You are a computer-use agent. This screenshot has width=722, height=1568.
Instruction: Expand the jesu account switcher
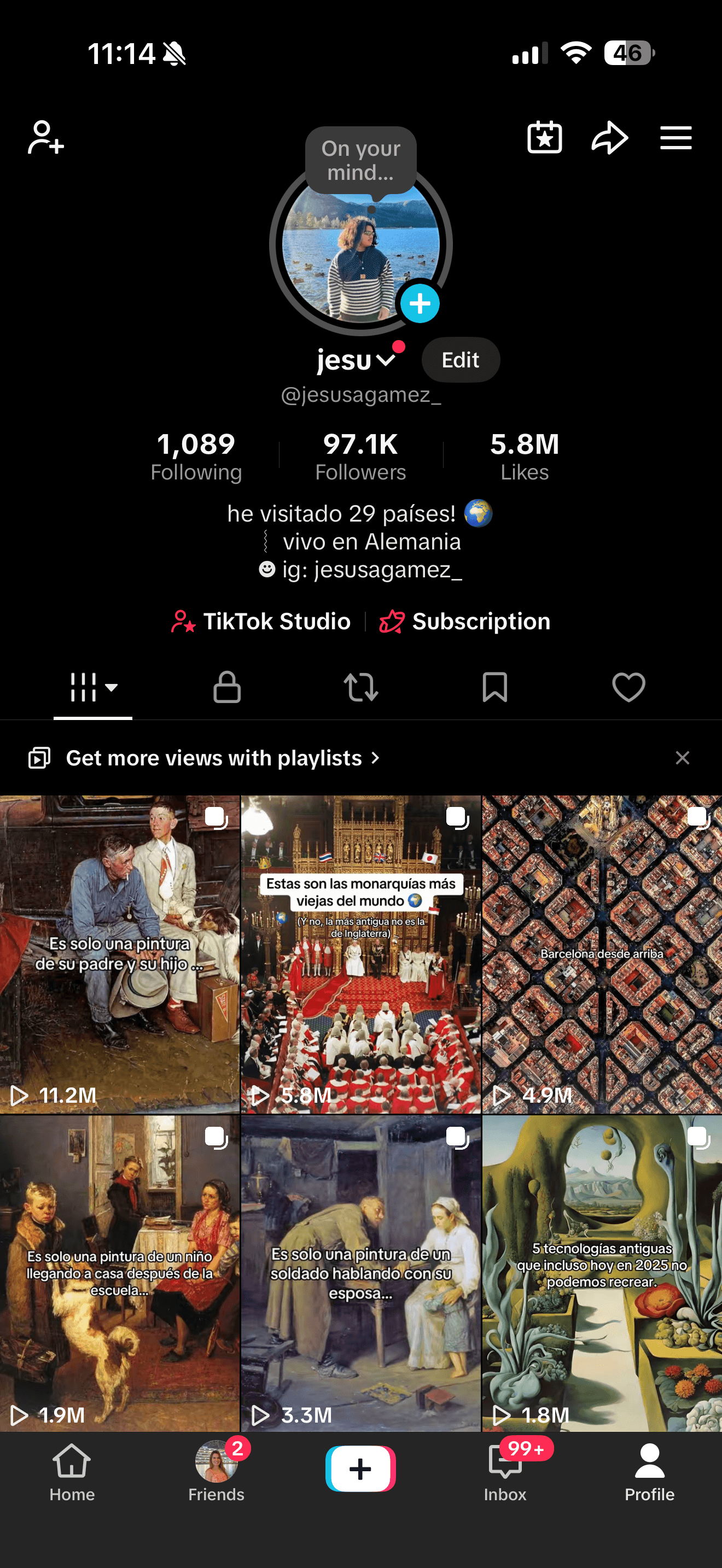(356, 360)
